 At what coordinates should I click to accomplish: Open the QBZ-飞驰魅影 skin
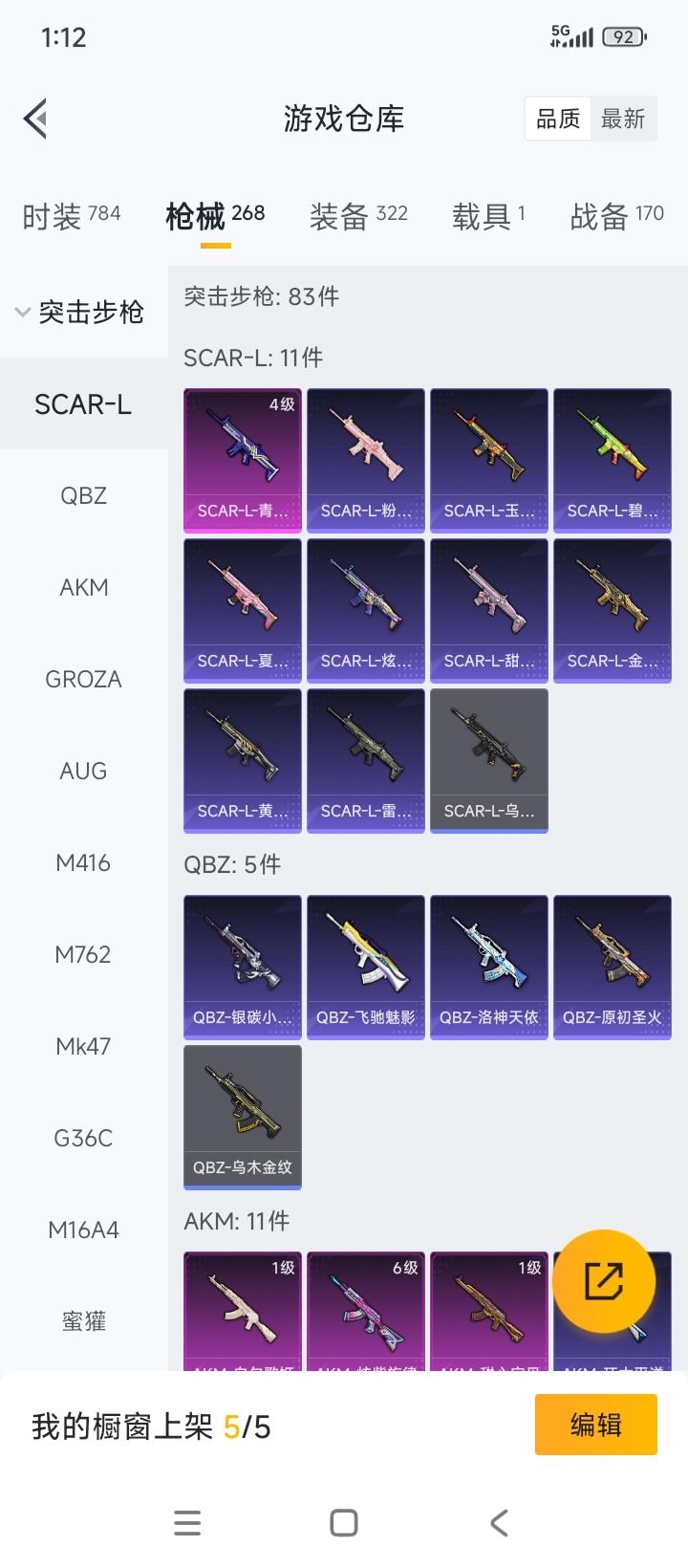(366, 966)
